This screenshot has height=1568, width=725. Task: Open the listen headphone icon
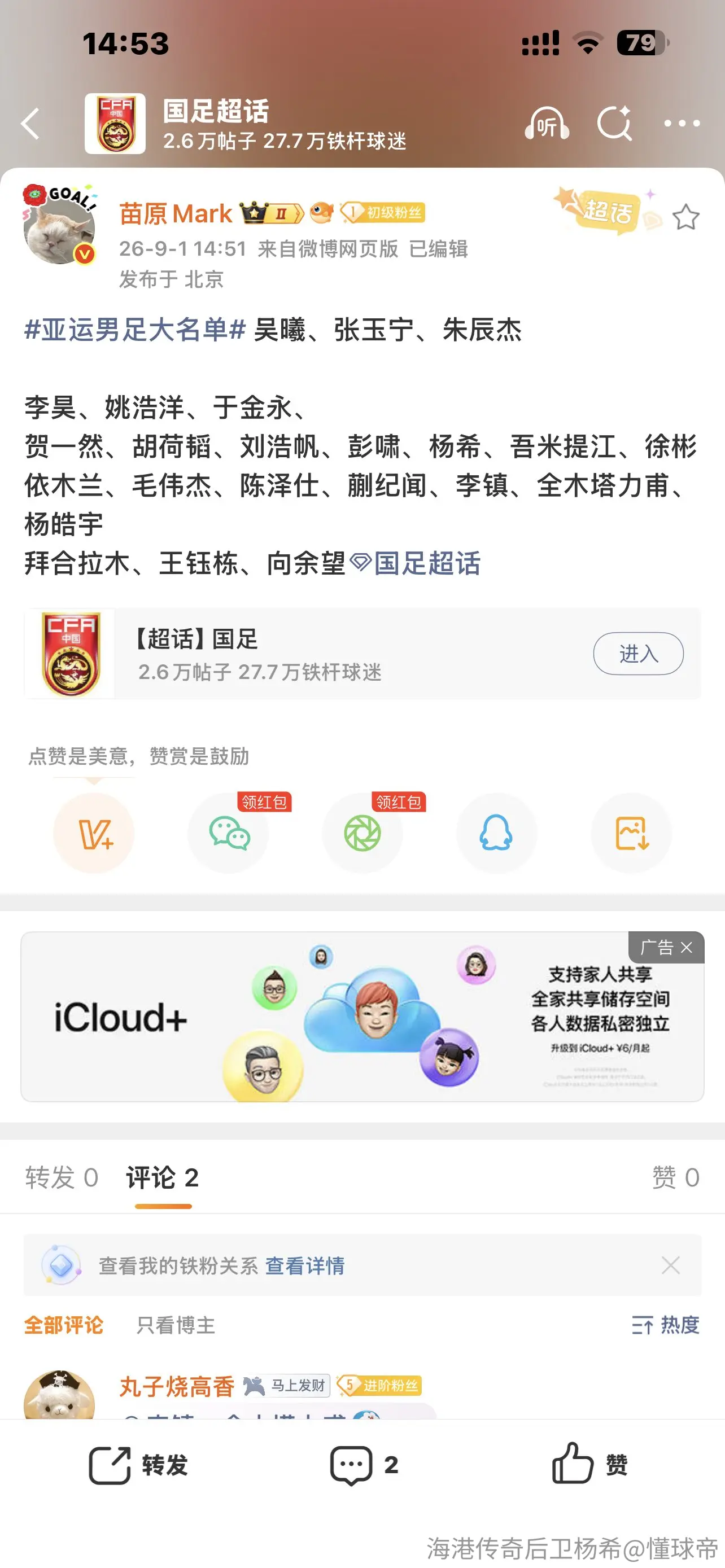pyautogui.click(x=546, y=124)
